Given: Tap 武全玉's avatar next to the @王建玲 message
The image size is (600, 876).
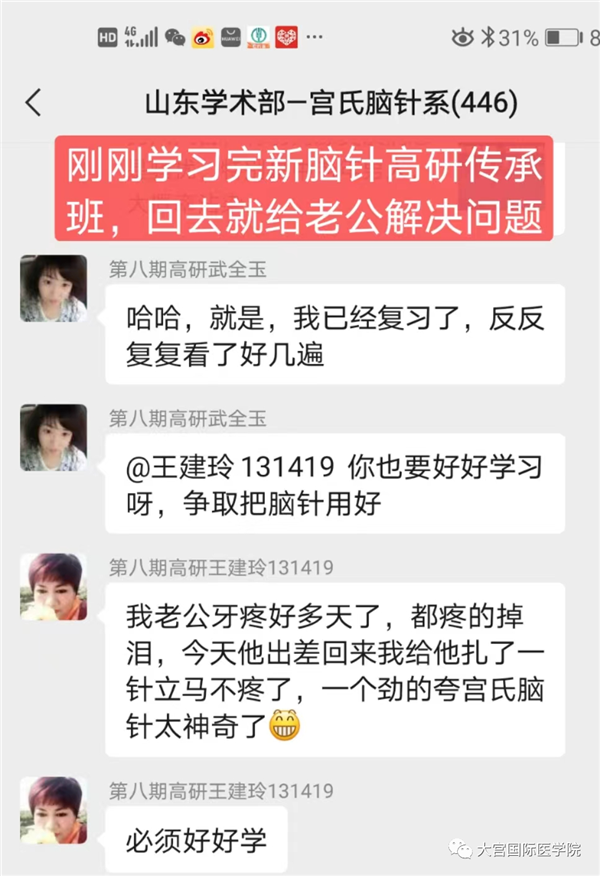Looking at the screenshot, I should [53, 437].
